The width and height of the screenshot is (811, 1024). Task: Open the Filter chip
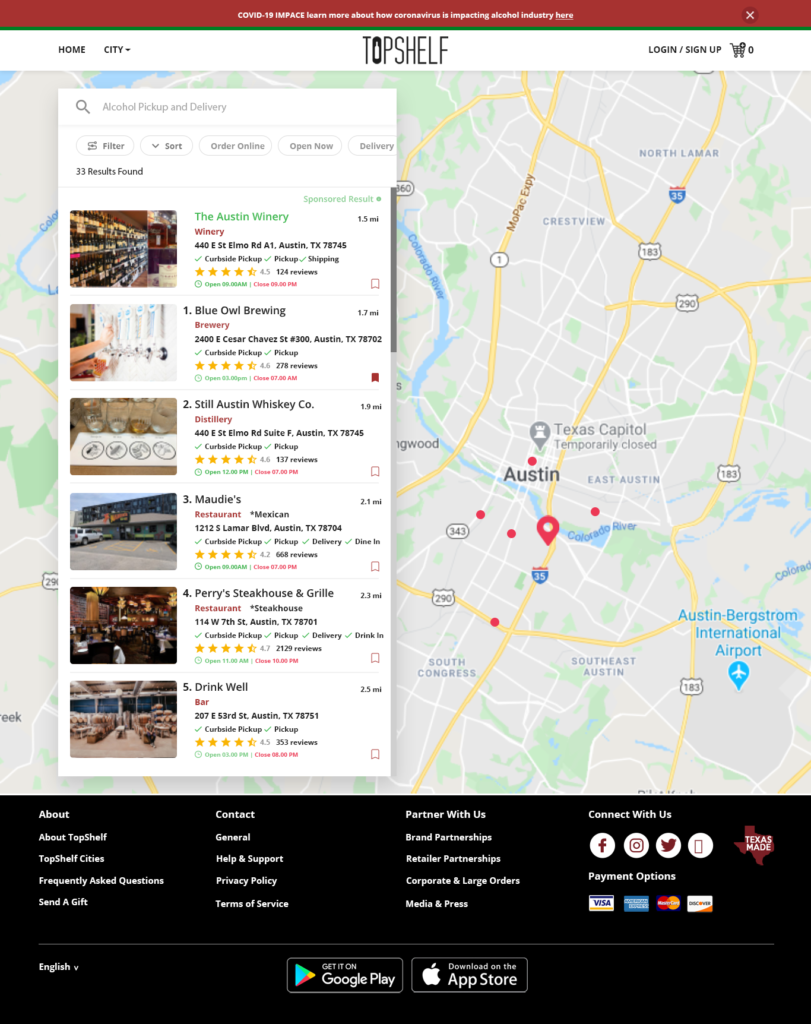click(105, 146)
